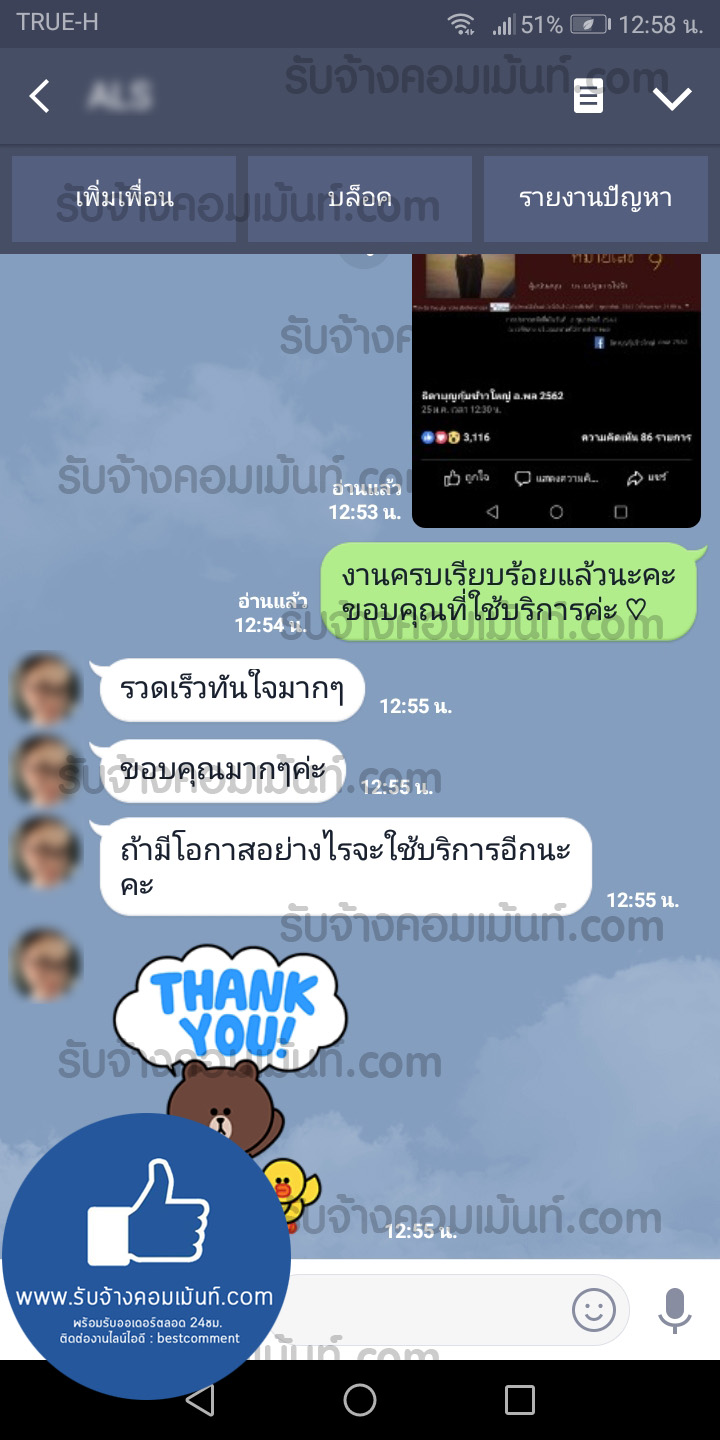The image size is (720, 1440).
Task: Tap the system home button
Action: tap(360, 1400)
